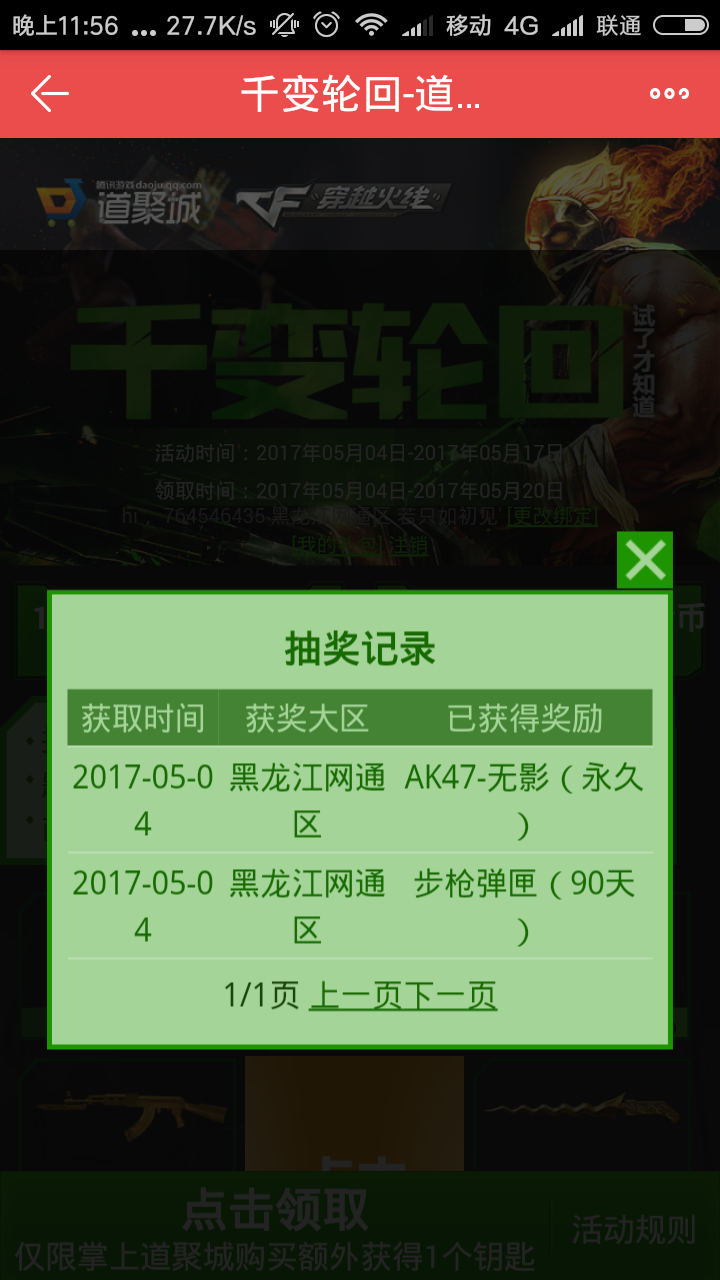720x1280 pixels.
Task: Close the 抽奖记录 dialog
Action: tap(645, 560)
